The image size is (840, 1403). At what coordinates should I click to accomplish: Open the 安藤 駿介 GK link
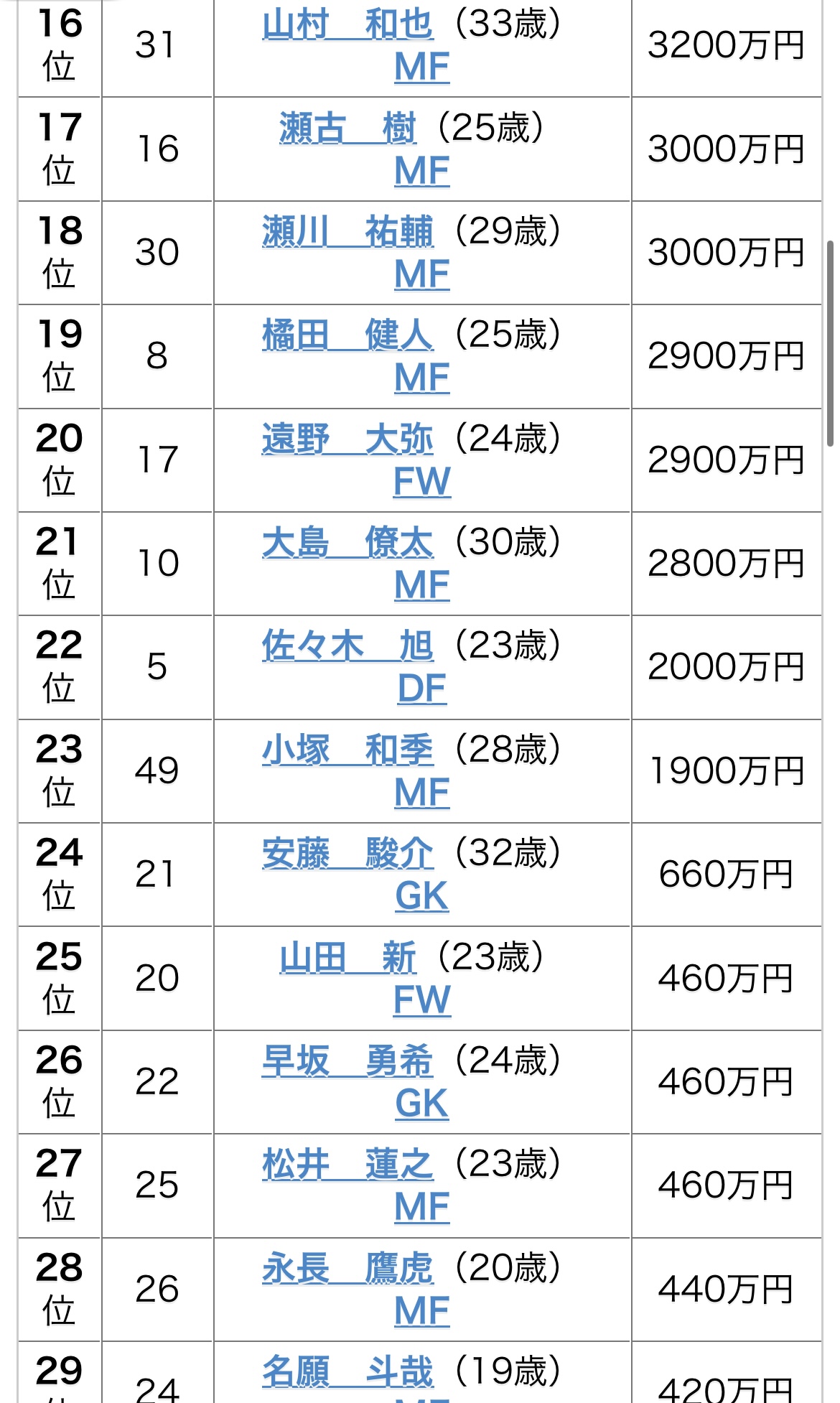[348, 854]
